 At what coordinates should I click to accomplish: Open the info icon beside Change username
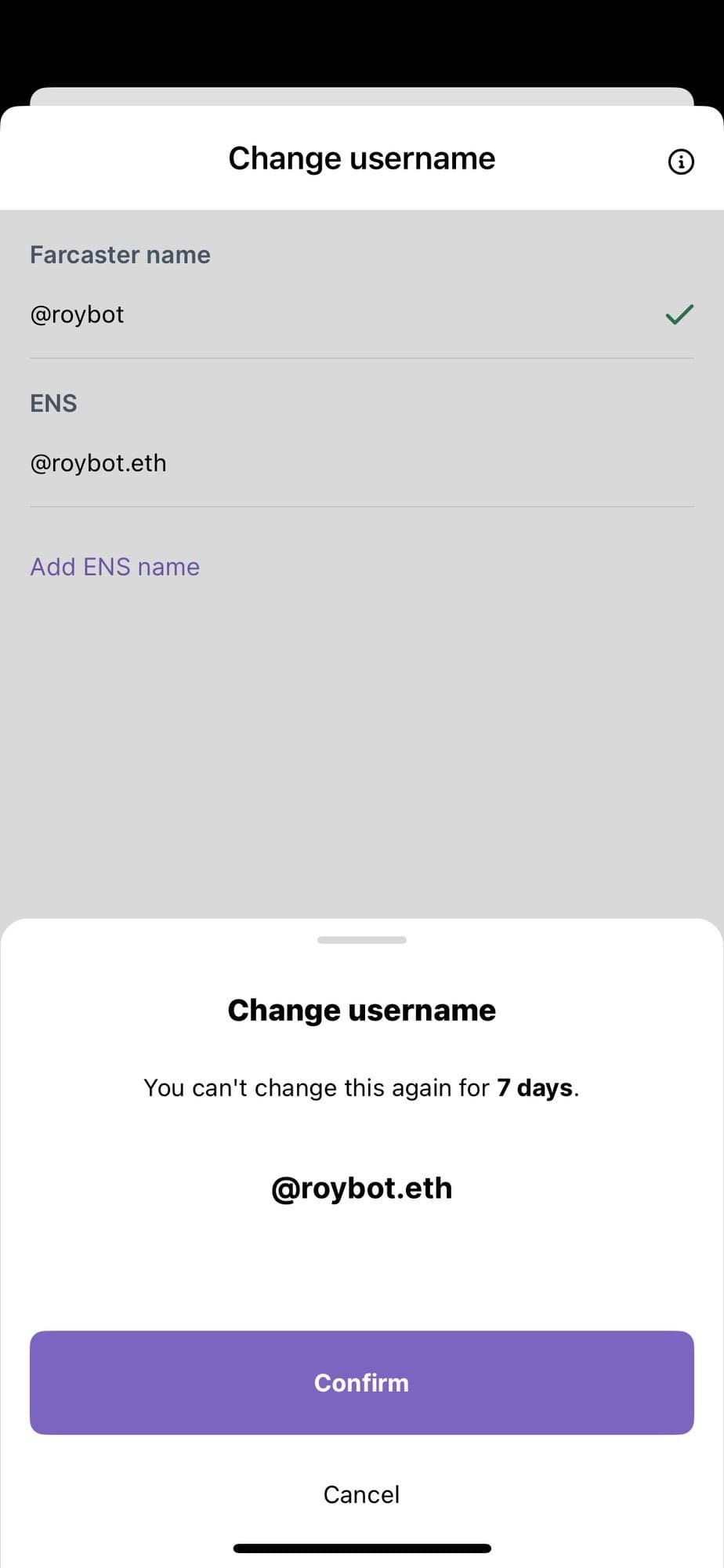tap(680, 162)
